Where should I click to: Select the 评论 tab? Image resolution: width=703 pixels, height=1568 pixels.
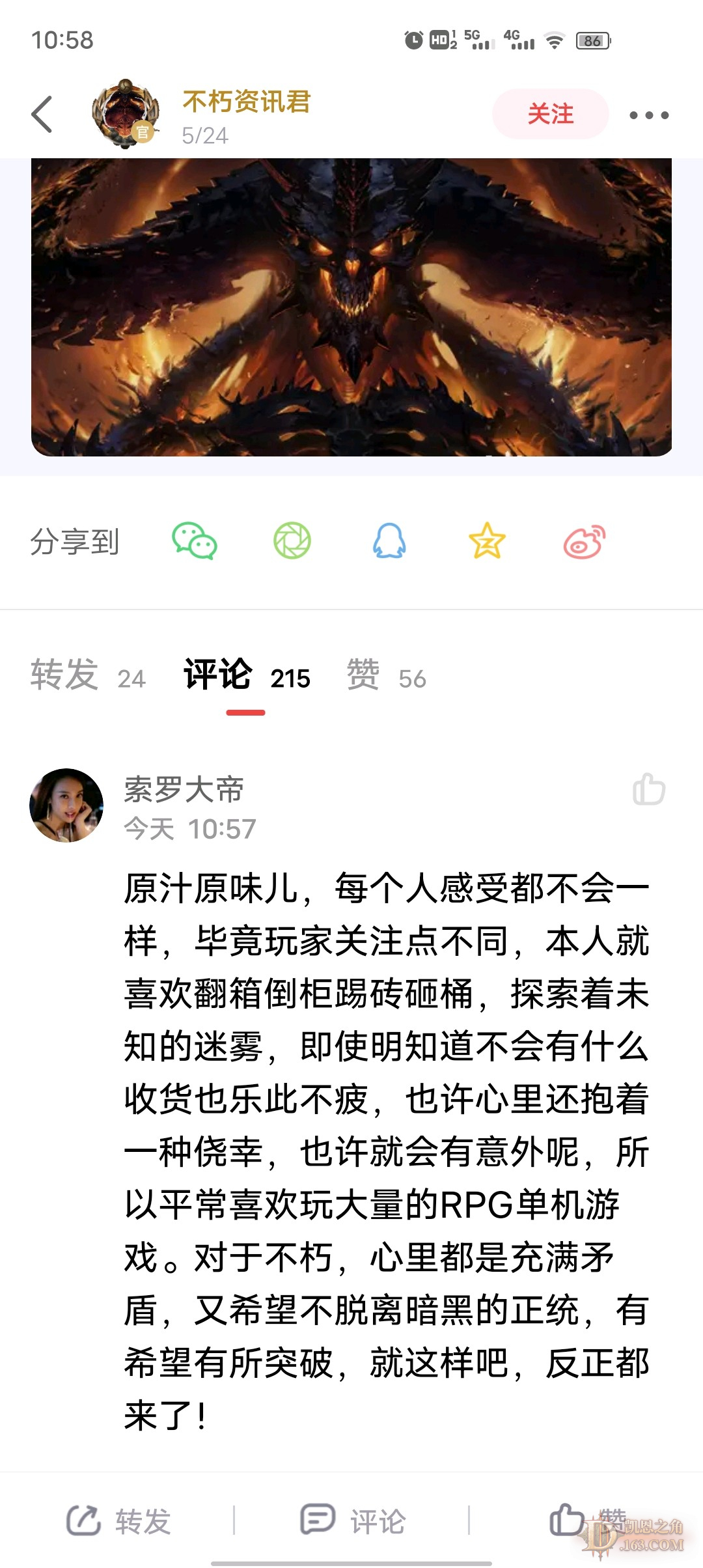click(246, 675)
